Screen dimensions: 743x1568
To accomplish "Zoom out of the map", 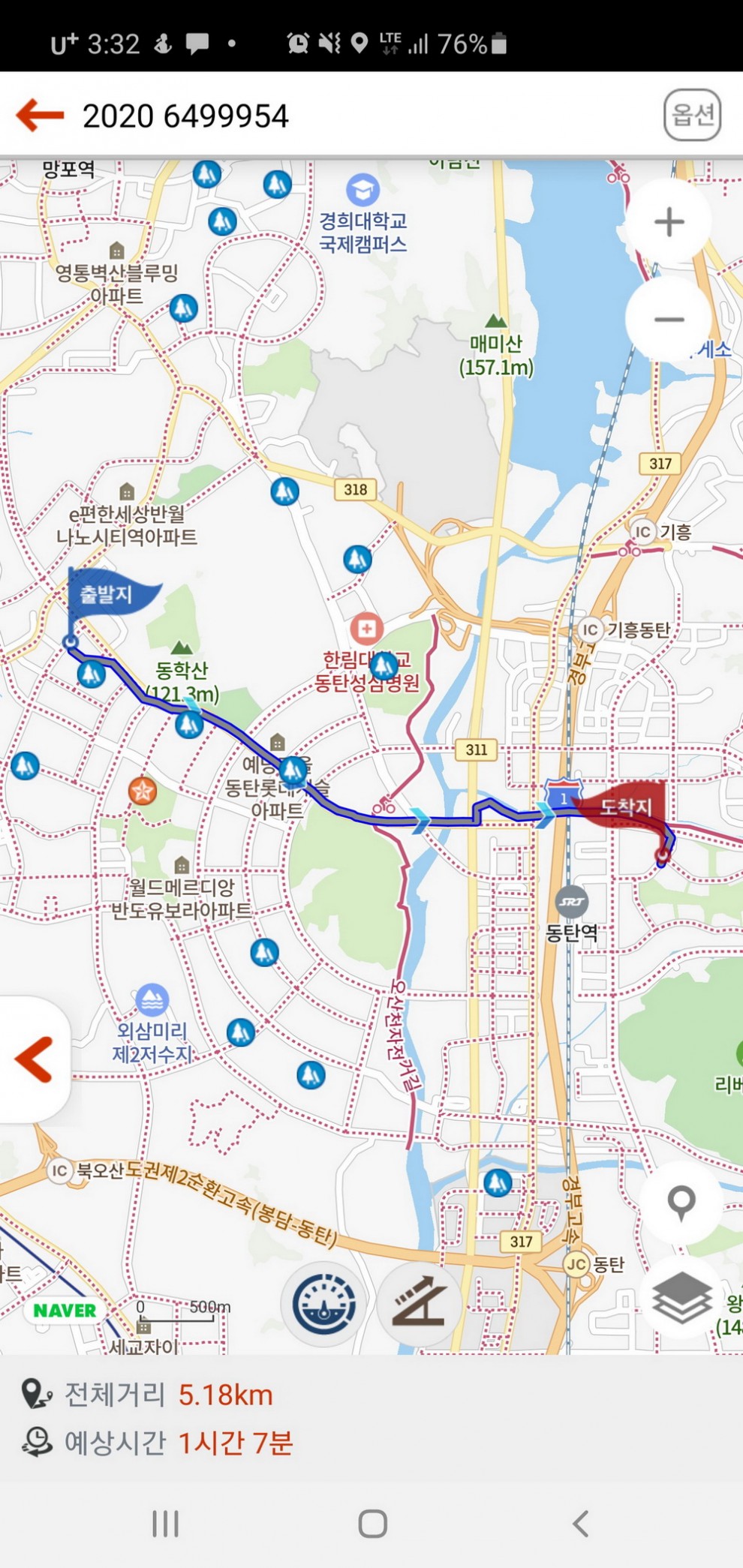I will [668, 319].
